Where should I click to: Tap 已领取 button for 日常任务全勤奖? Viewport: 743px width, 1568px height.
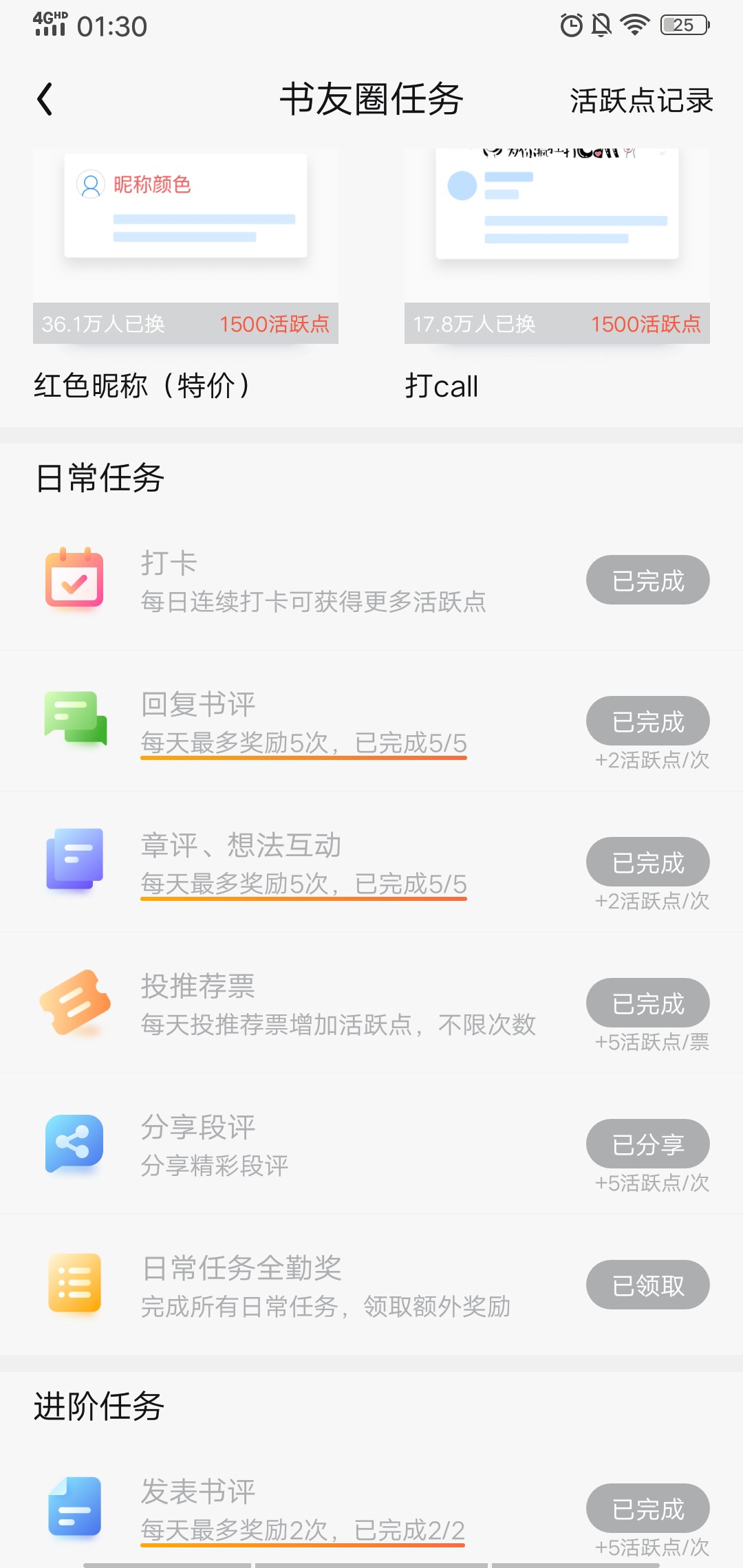coord(648,1285)
